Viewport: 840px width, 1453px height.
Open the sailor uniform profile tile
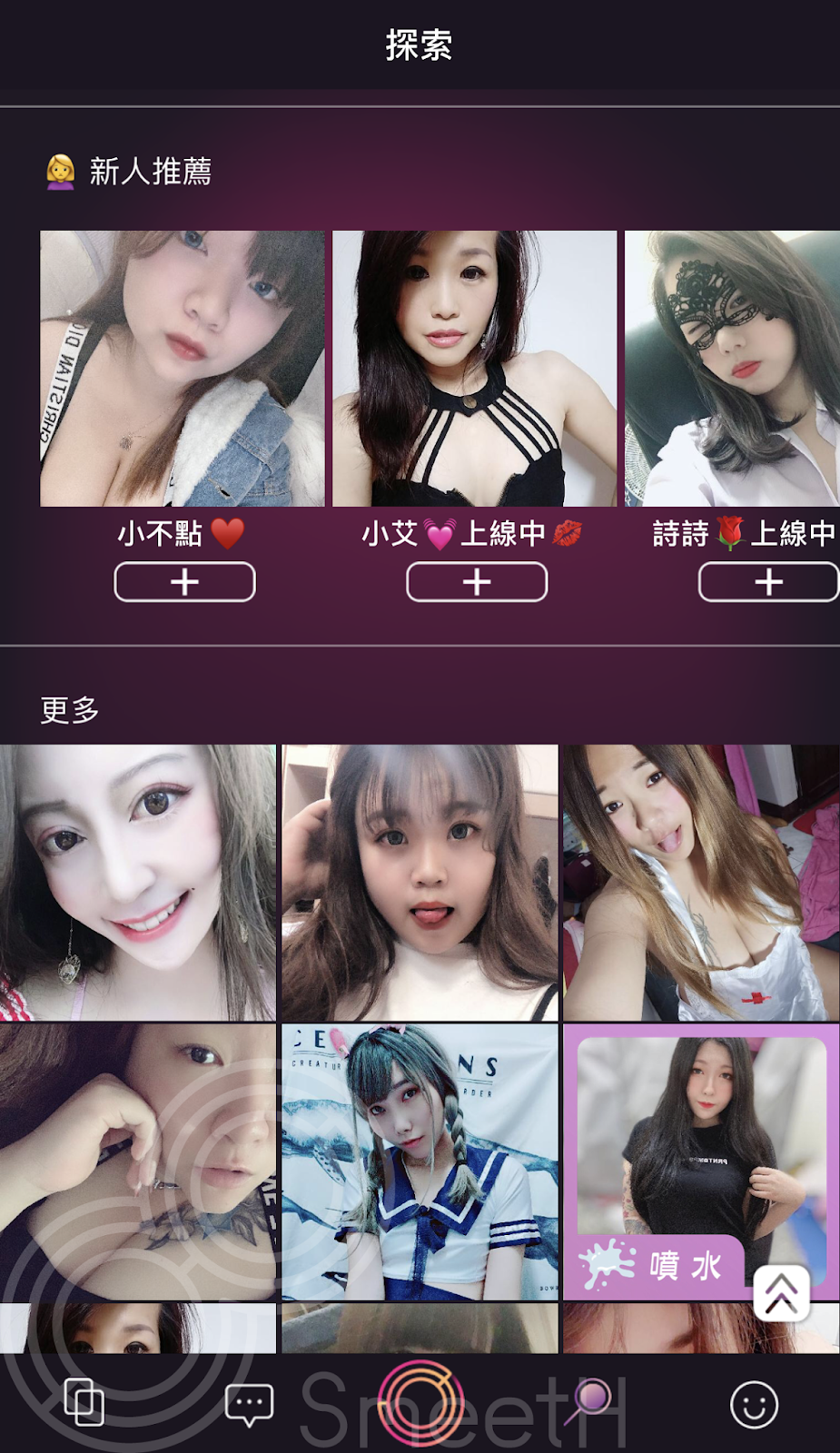(420, 1162)
